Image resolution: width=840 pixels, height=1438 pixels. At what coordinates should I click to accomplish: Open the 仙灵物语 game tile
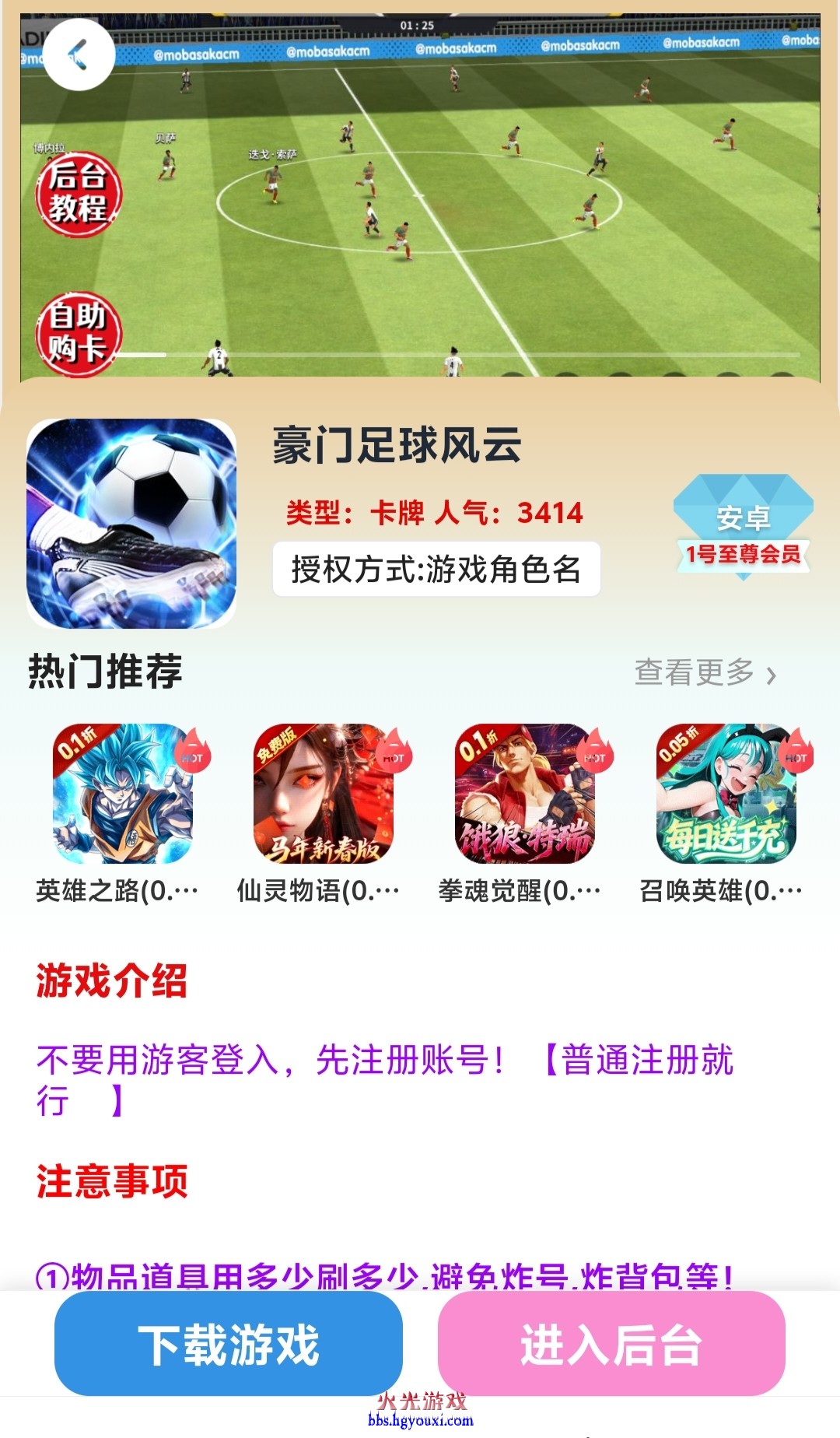[323, 794]
